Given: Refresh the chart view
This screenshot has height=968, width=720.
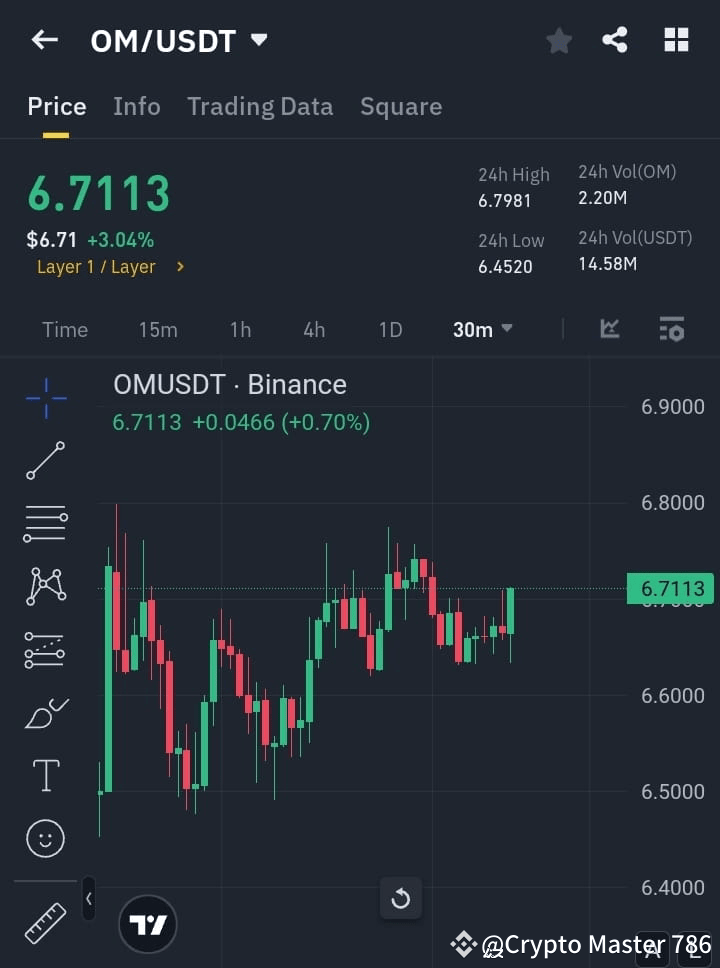Looking at the screenshot, I should (401, 898).
